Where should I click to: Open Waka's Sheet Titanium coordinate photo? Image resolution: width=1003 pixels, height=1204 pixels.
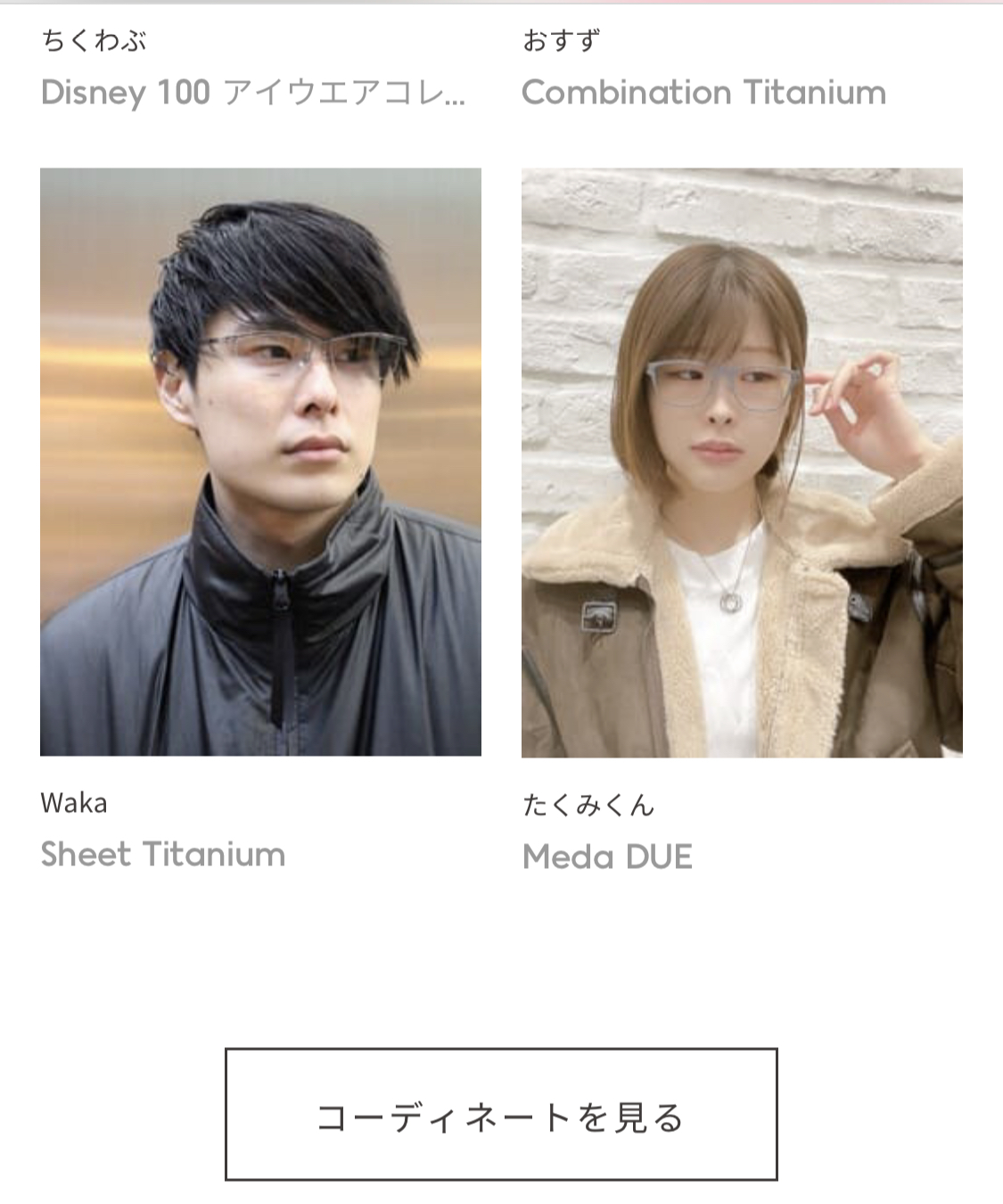[260, 462]
